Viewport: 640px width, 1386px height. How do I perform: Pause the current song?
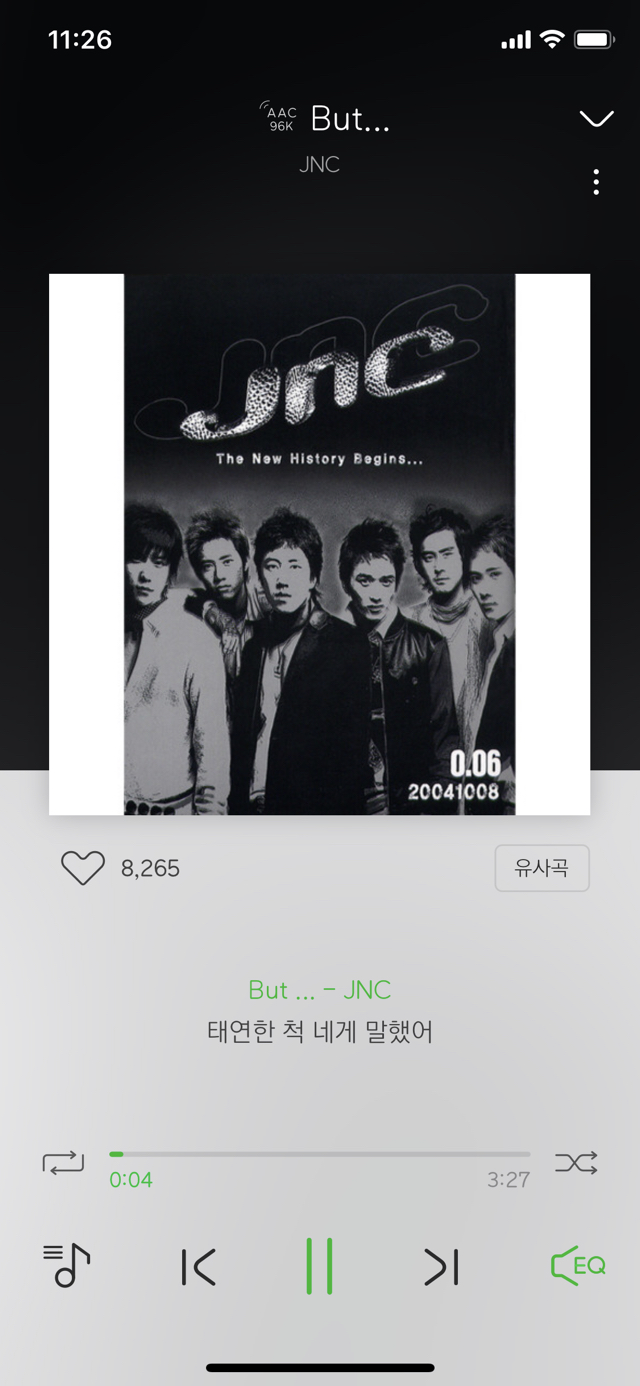pyautogui.click(x=319, y=1266)
